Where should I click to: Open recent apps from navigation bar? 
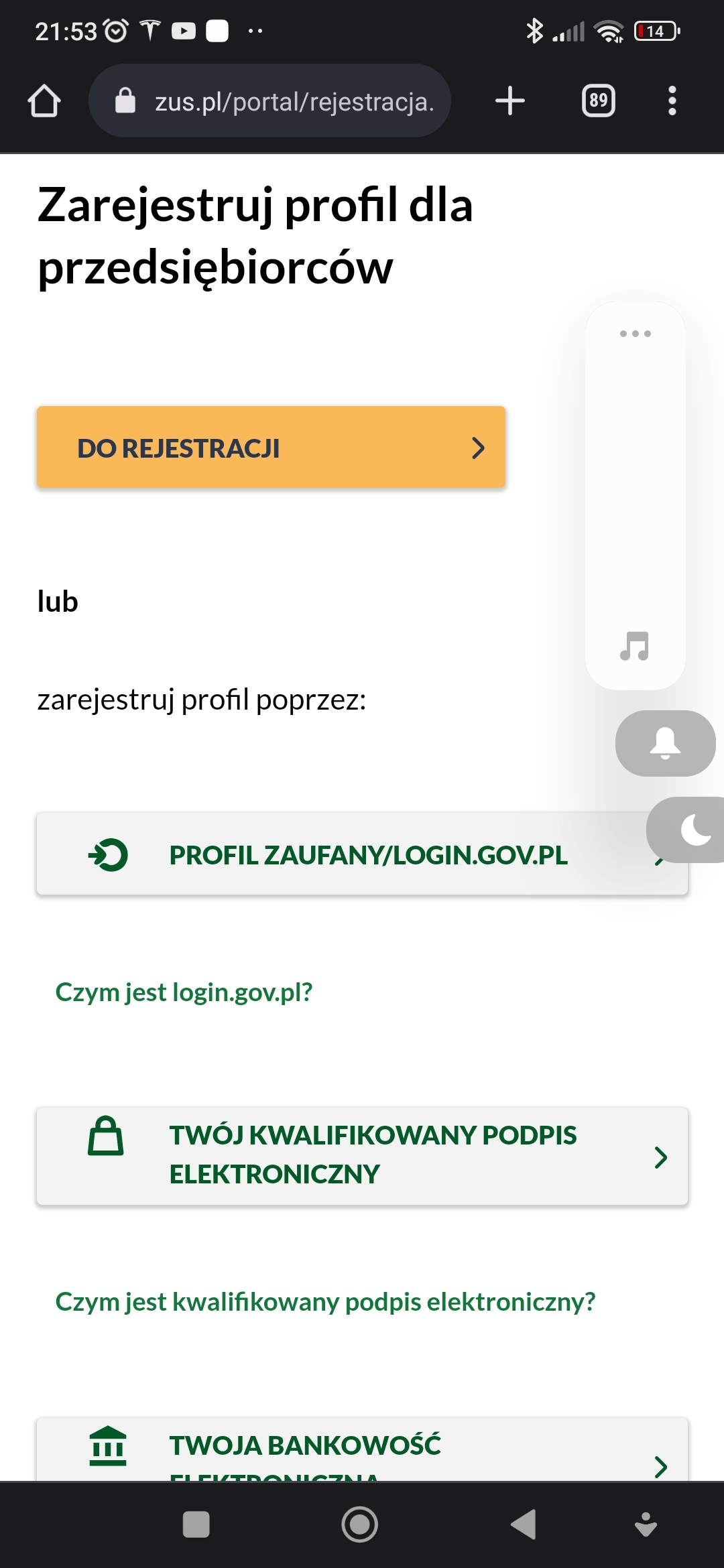tap(196, 1524)
